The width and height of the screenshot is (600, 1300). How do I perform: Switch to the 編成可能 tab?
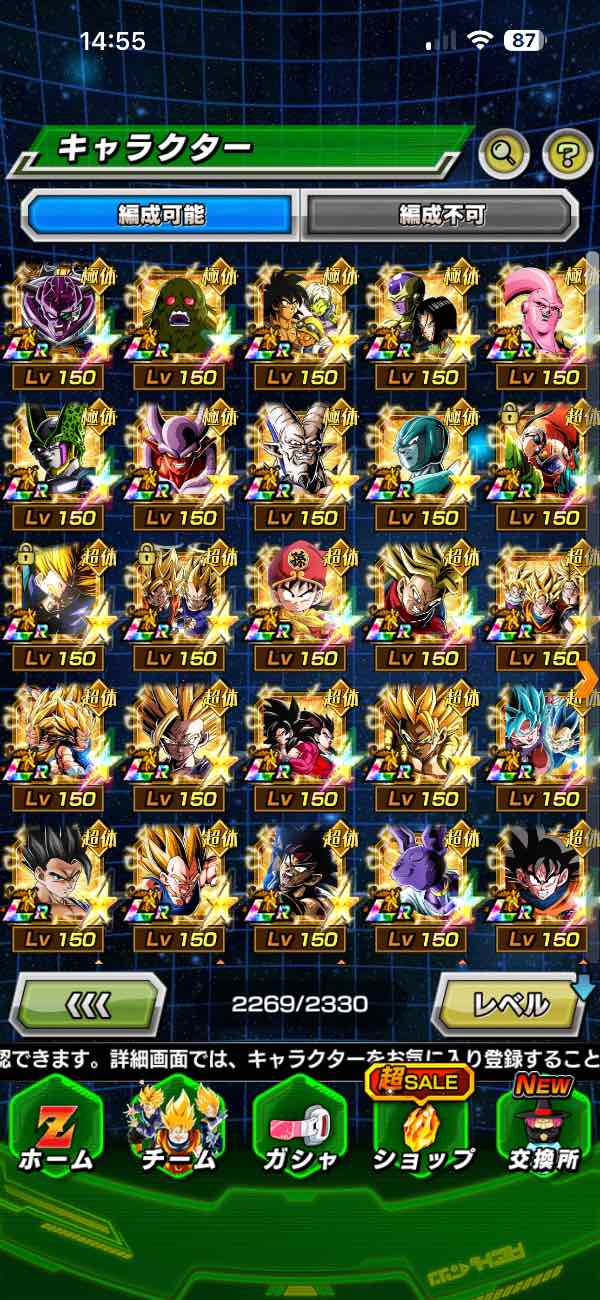tap(161, 214)
